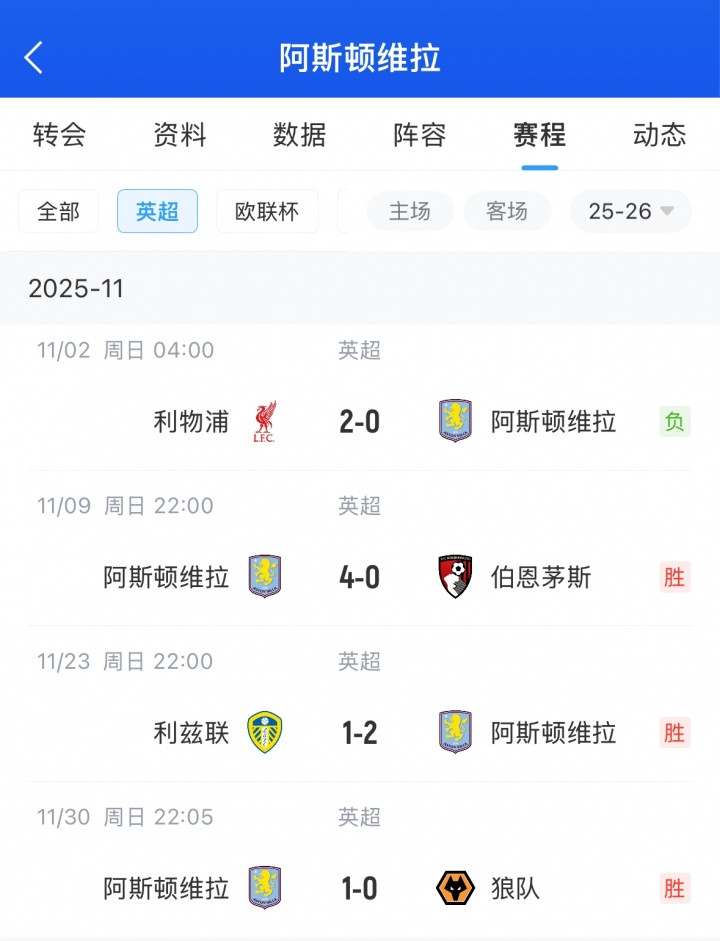View the 阿斯顿维拉 1-0 狼队 match
The image size is (720, 941).
[359, 888]
